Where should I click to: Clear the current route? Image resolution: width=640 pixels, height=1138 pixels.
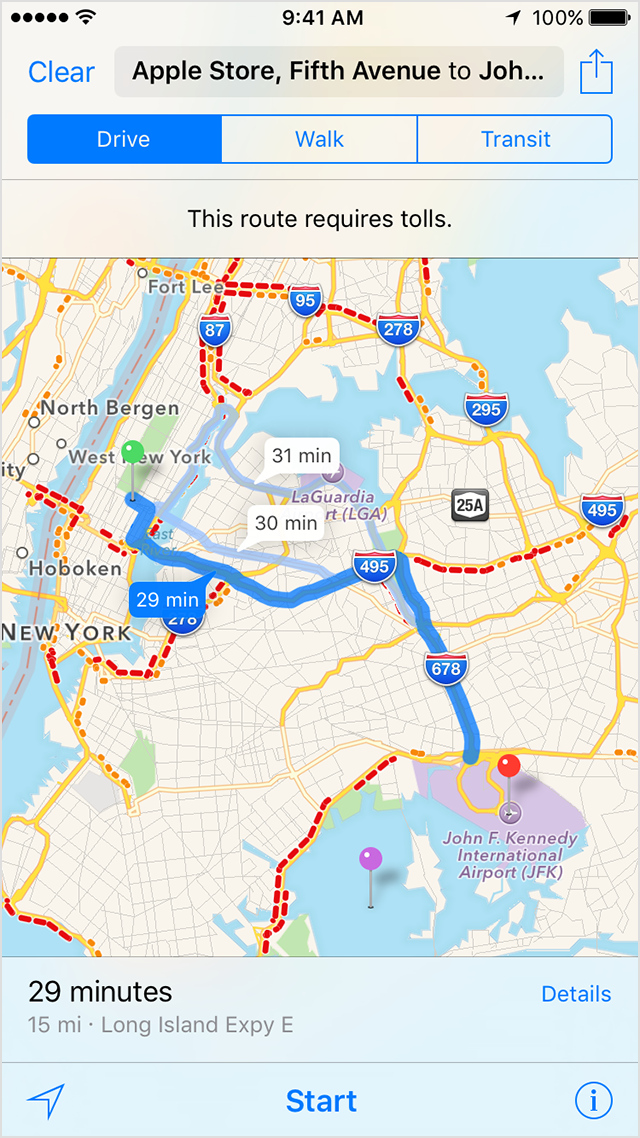(61, 72)
